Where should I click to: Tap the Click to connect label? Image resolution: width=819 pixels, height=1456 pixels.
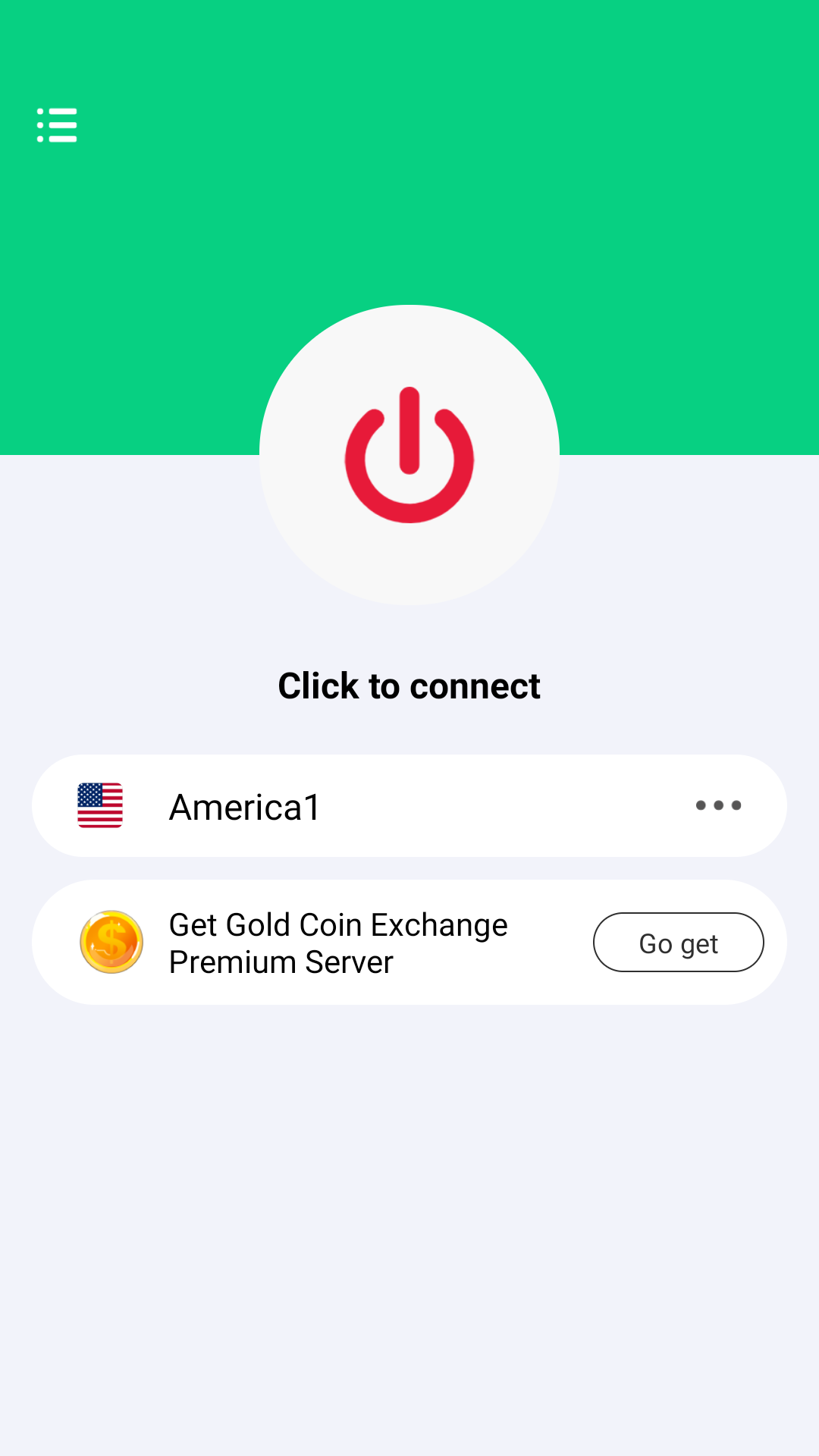[x=409, y=685]
